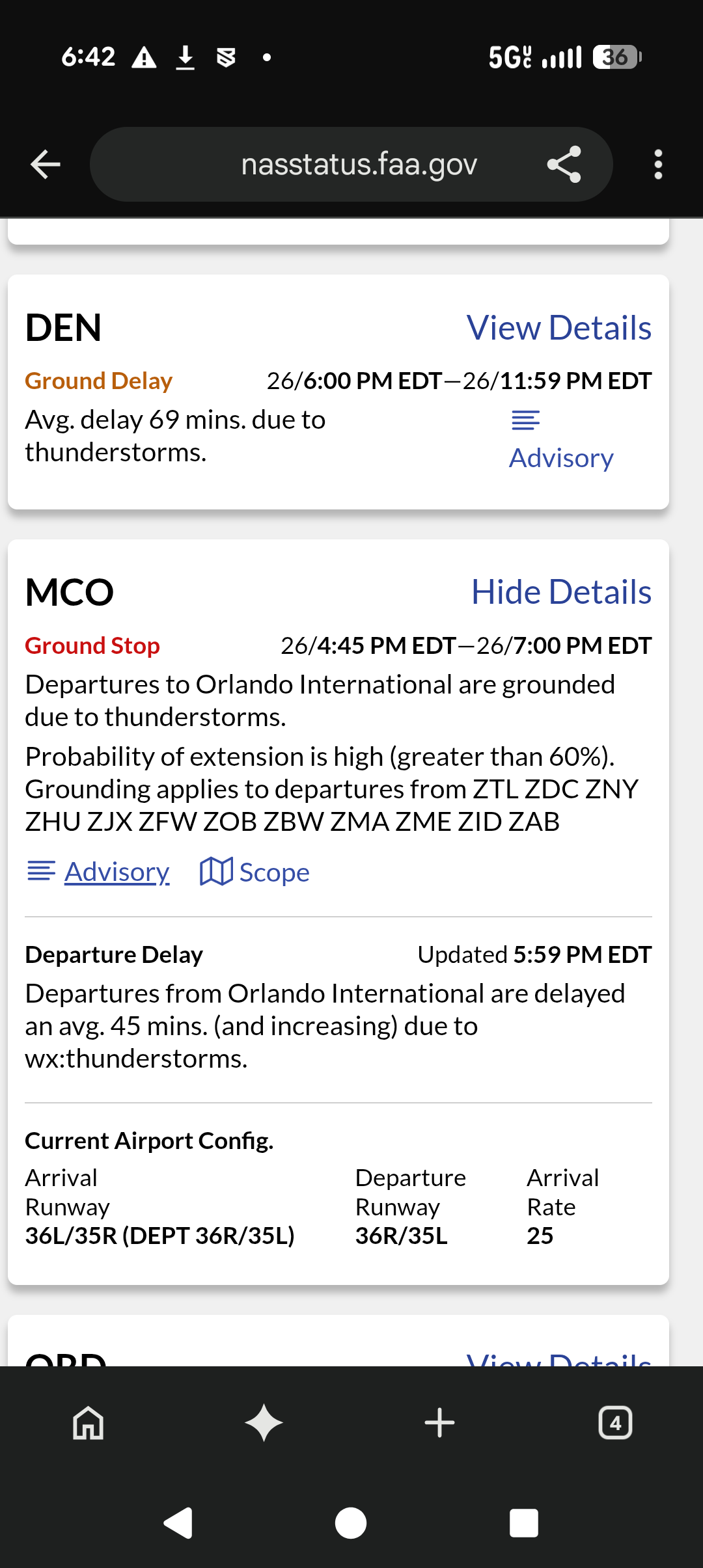View Details for DEN

click(x=559, y=327)
